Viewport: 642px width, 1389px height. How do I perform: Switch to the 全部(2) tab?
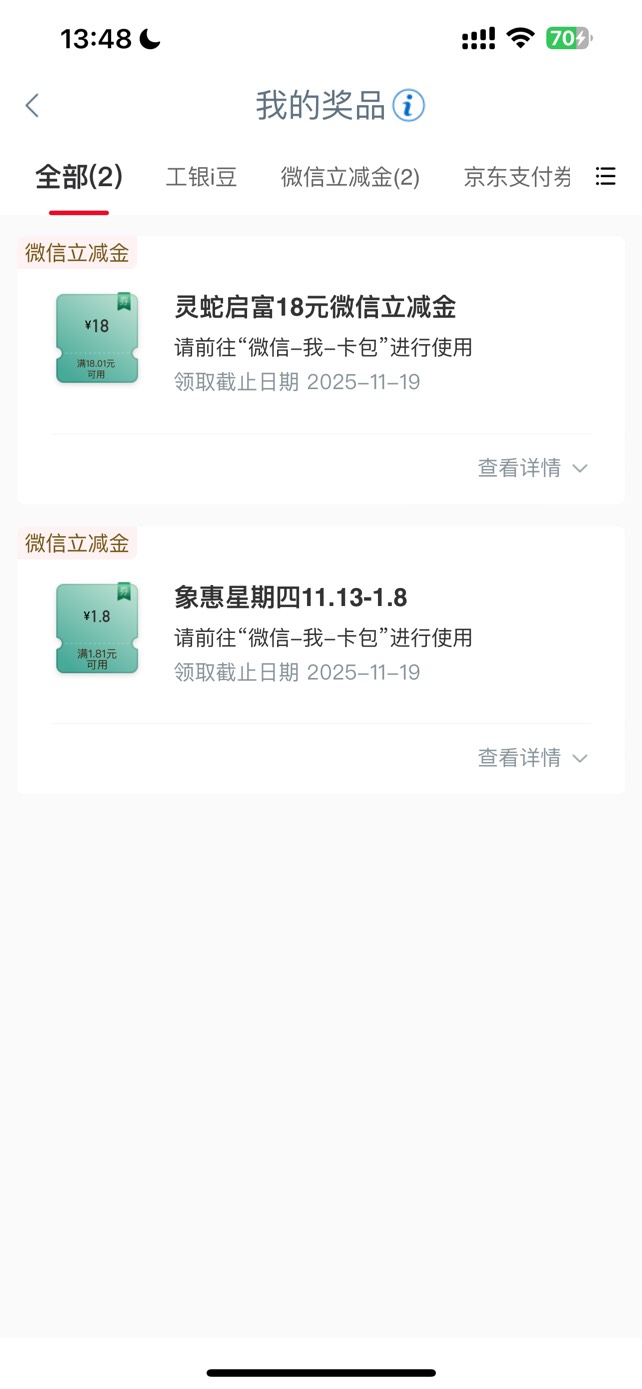[x=79, y=178]
